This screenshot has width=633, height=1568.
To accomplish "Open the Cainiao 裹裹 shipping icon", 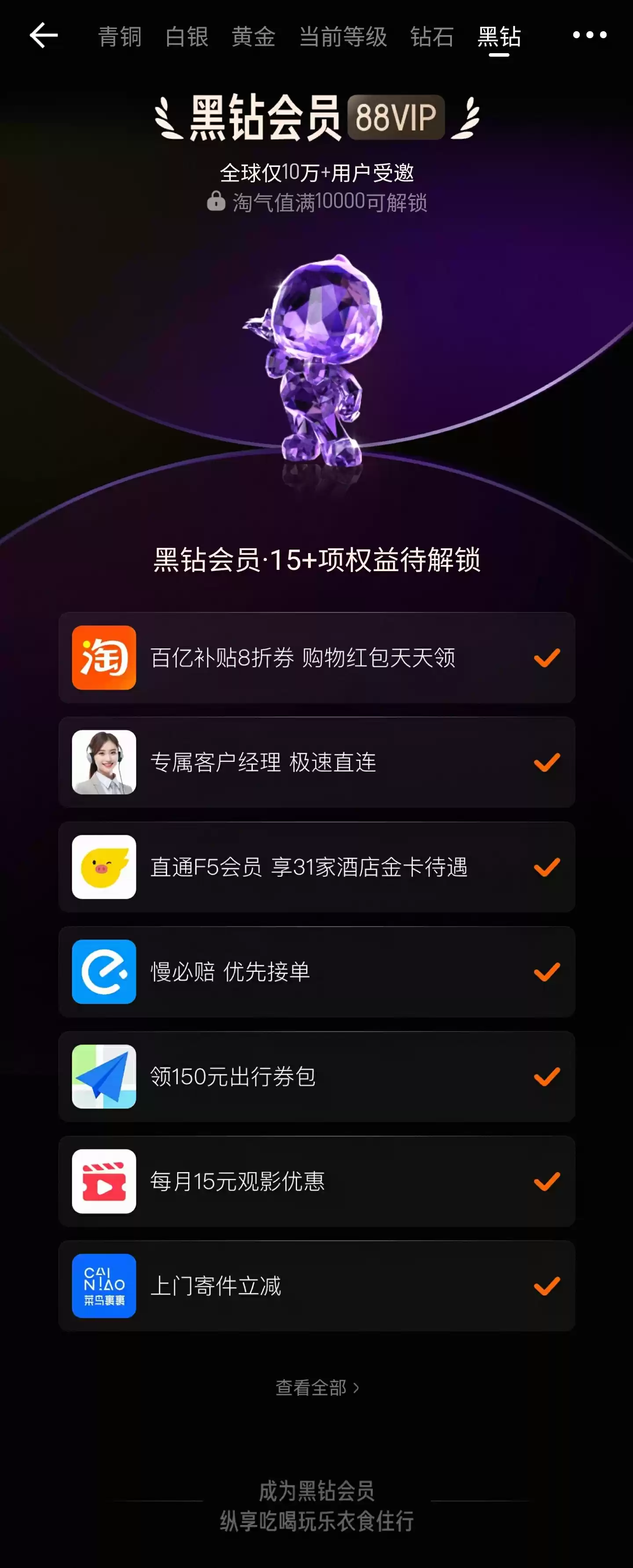I will point(104,1286).
